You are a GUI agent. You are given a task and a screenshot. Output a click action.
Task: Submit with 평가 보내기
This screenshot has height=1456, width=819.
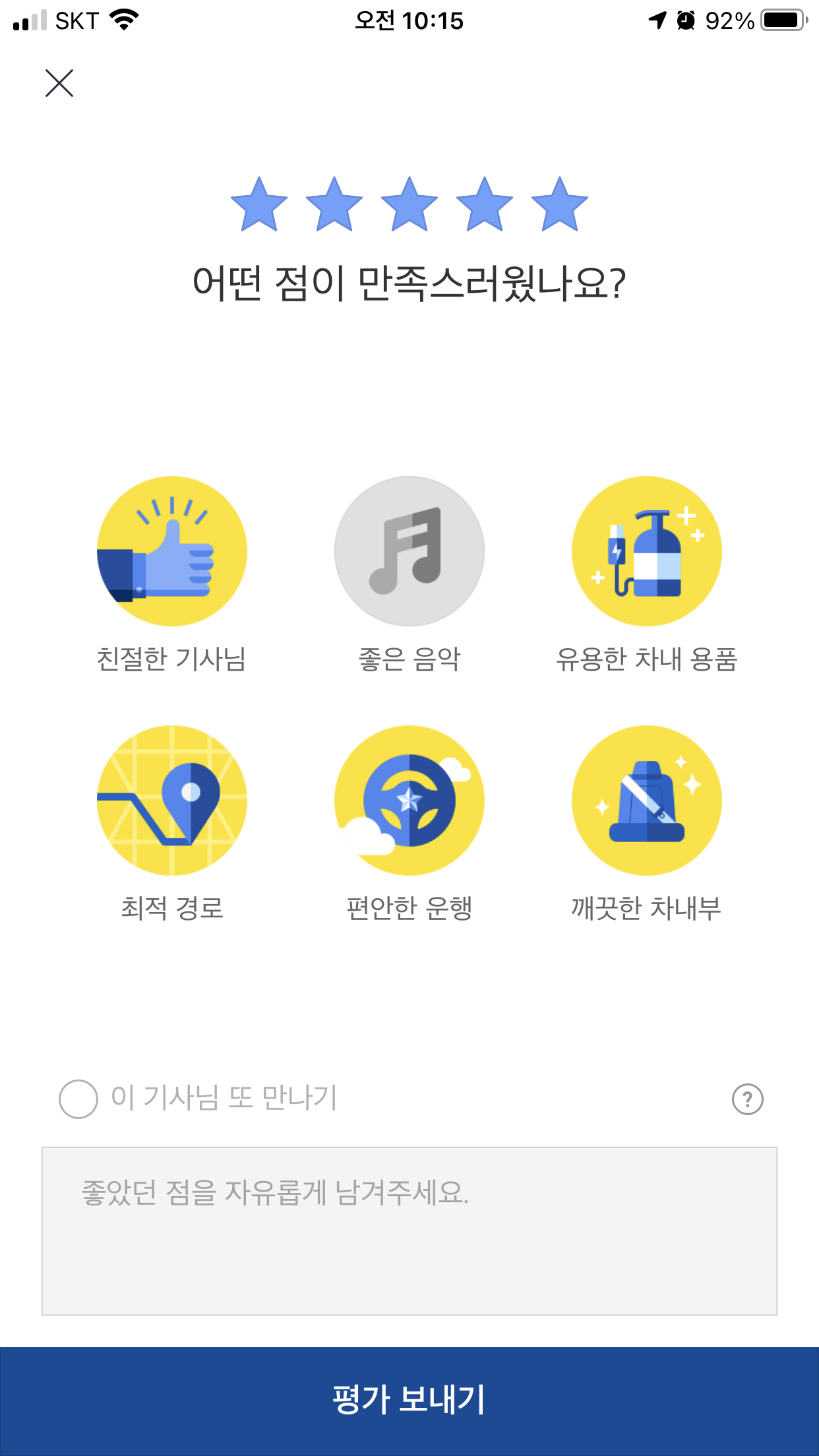click(409, 1399)
